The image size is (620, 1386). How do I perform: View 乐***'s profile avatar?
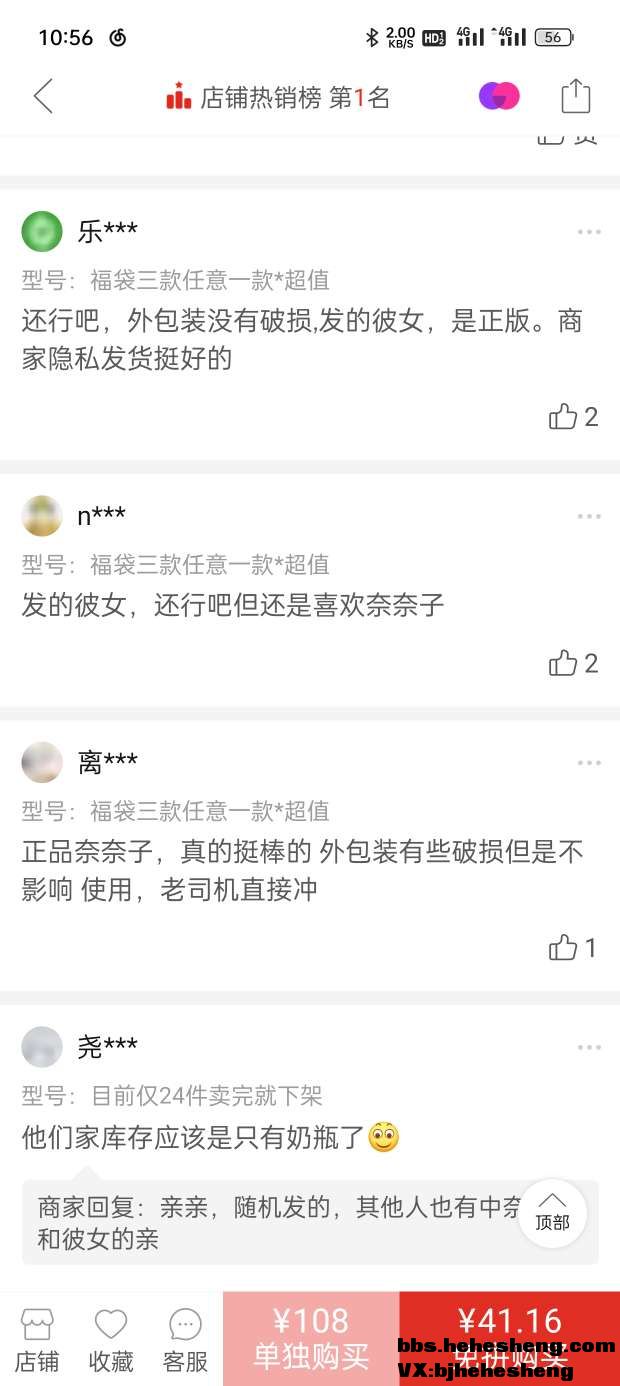point(42,232)
